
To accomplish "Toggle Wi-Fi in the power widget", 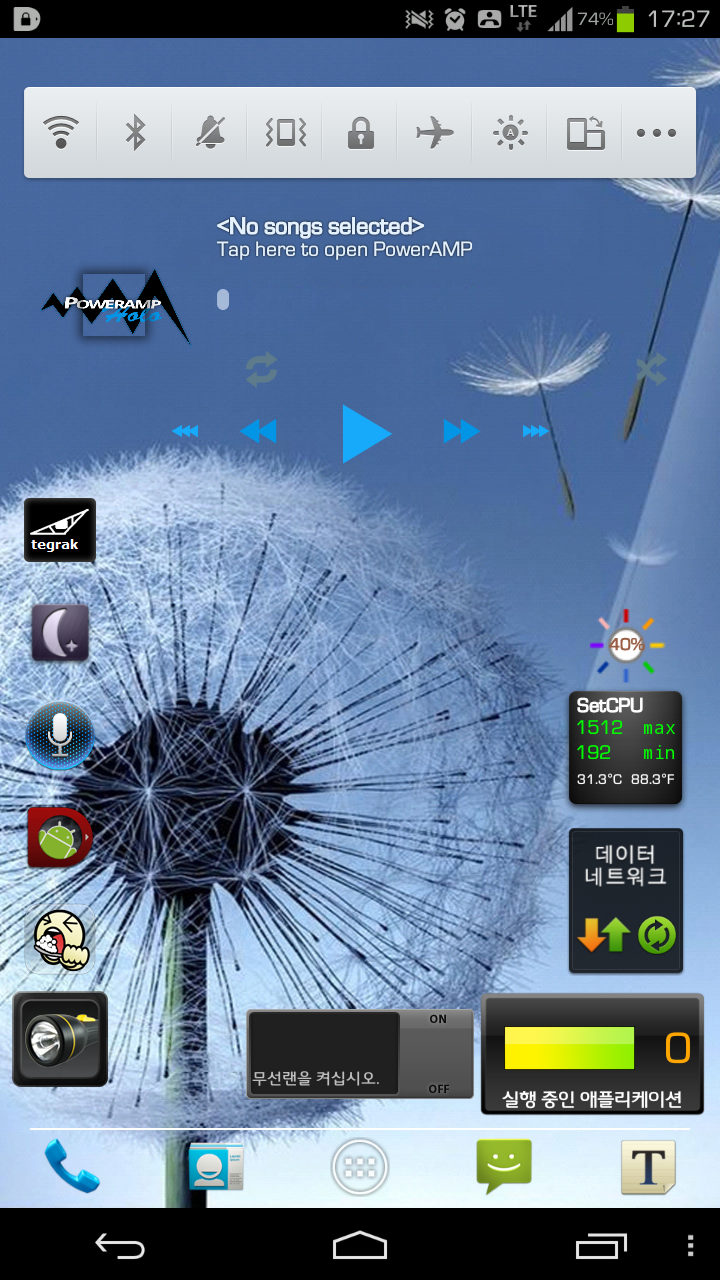I will pyautogui.click(x=61, y=132).
